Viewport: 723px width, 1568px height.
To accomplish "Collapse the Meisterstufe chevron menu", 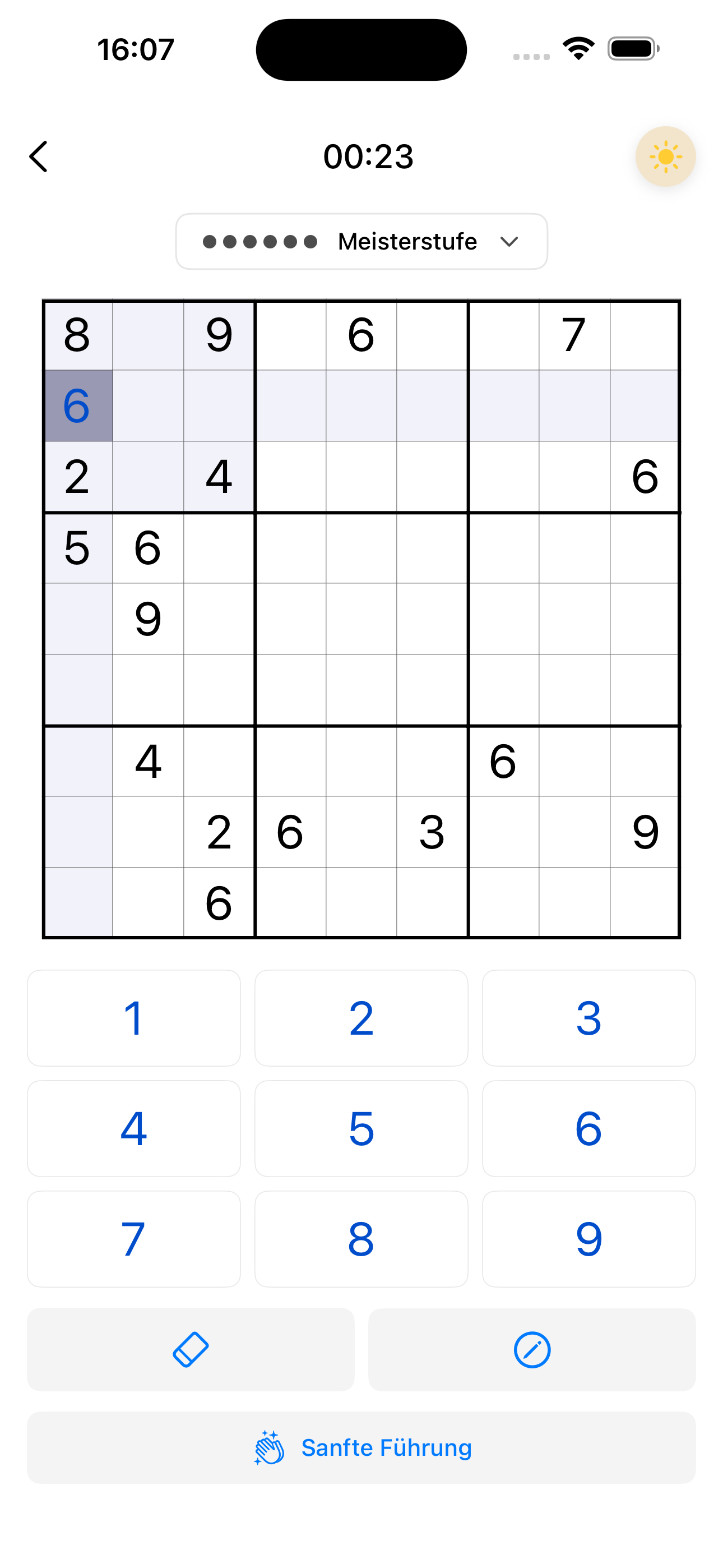I will tap(510, 241).
